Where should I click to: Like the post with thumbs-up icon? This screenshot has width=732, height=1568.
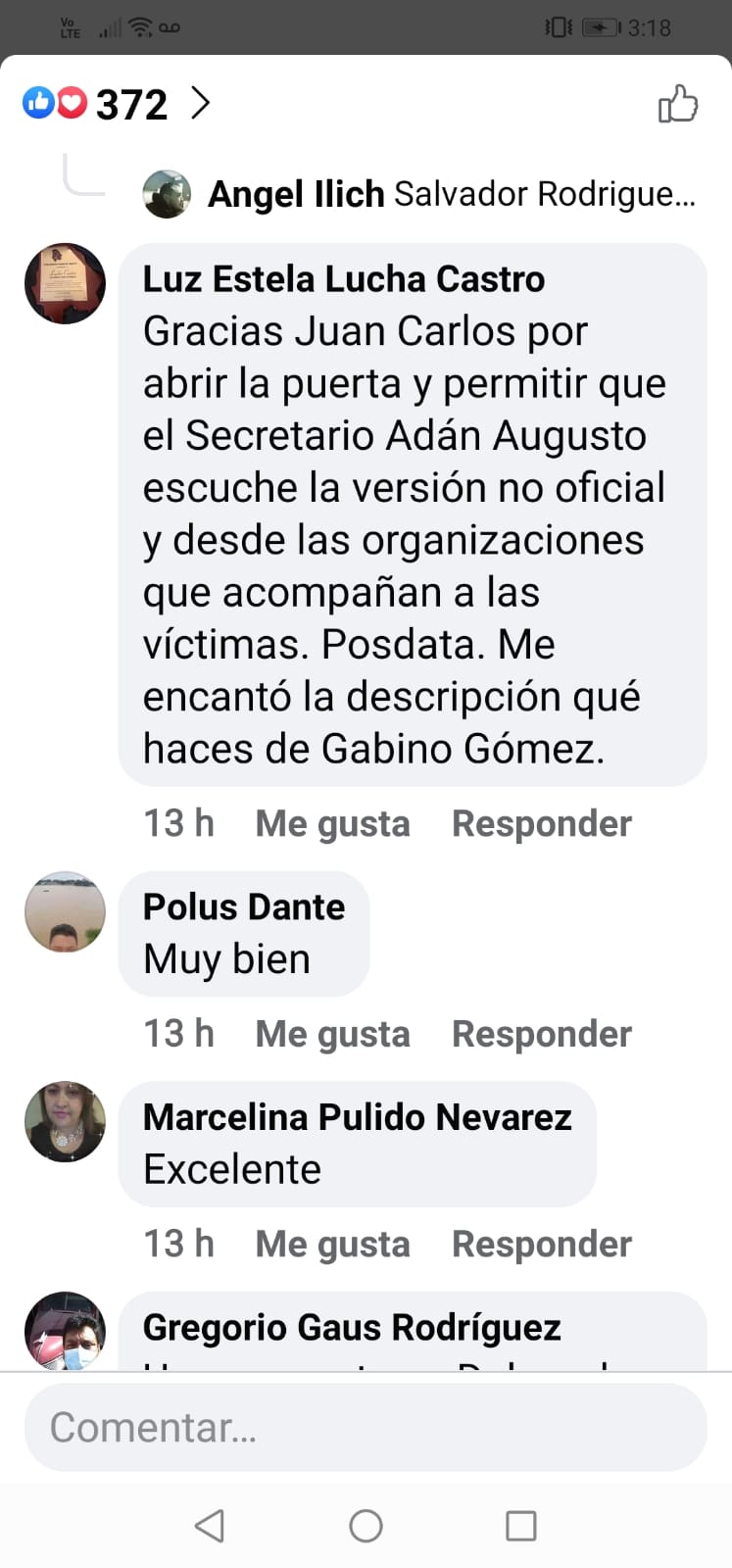tap(677, 104)
